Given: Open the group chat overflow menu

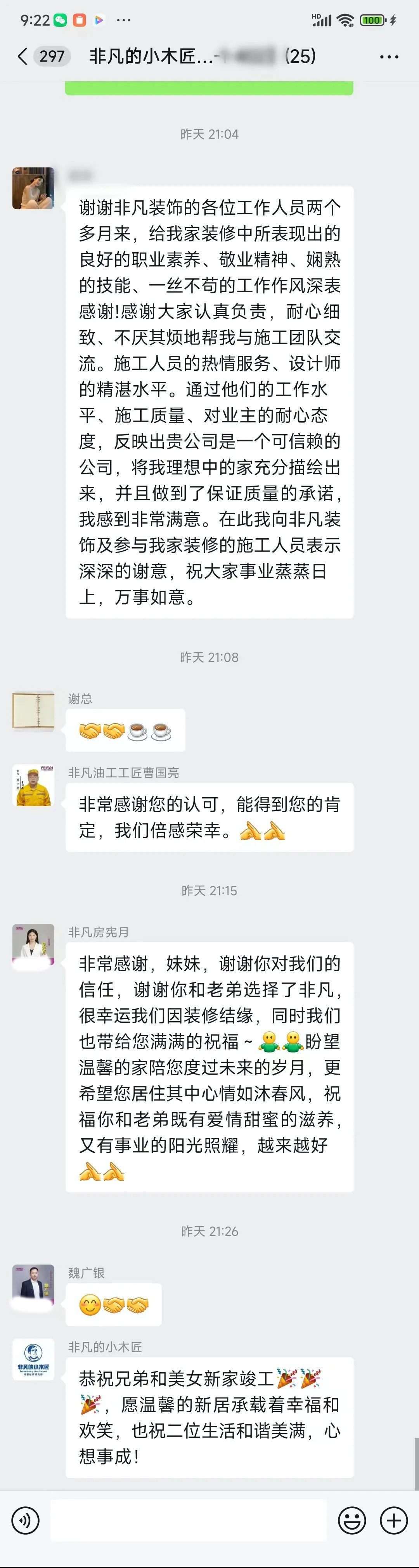Looking at the screenshot, I should [389, 57].
